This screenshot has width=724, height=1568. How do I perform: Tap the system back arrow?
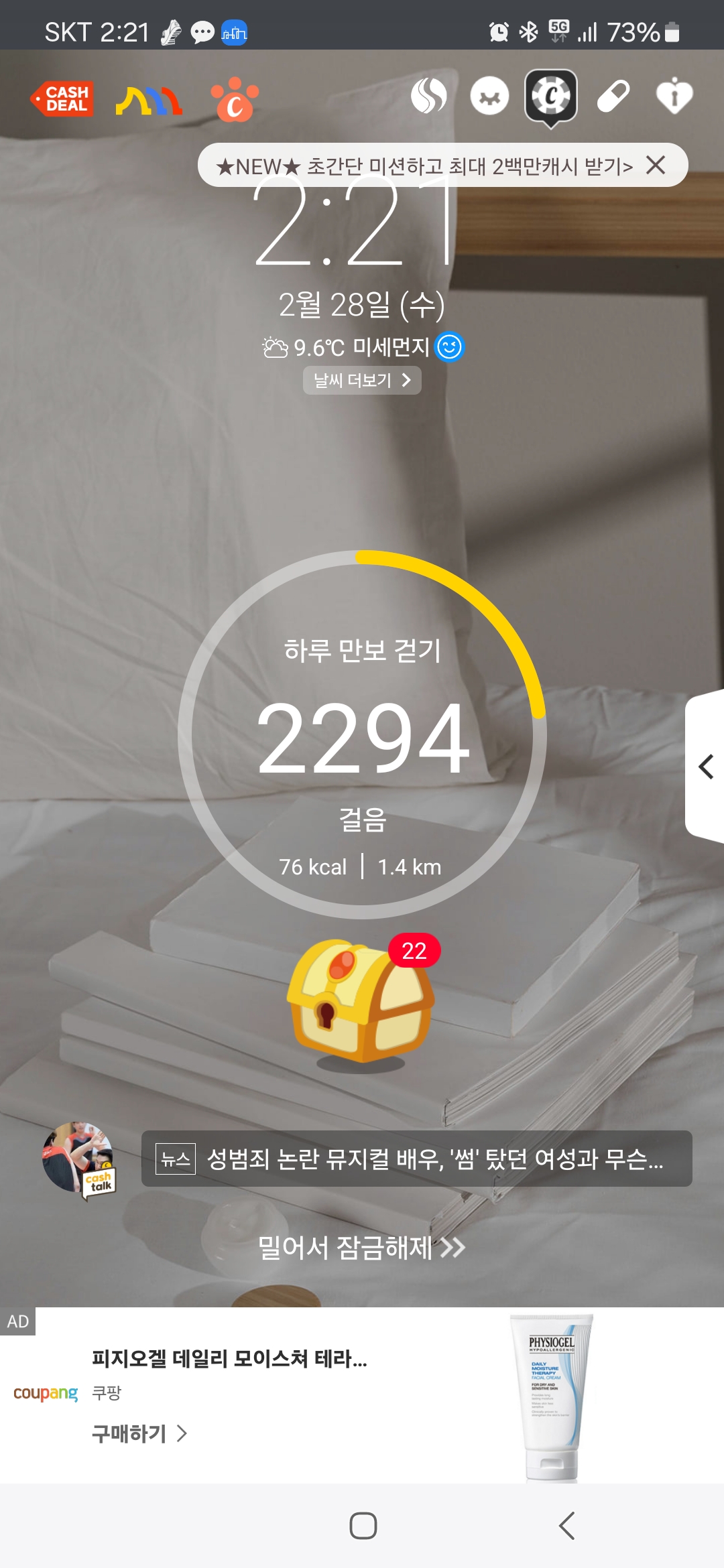[x=567, y=1526]
